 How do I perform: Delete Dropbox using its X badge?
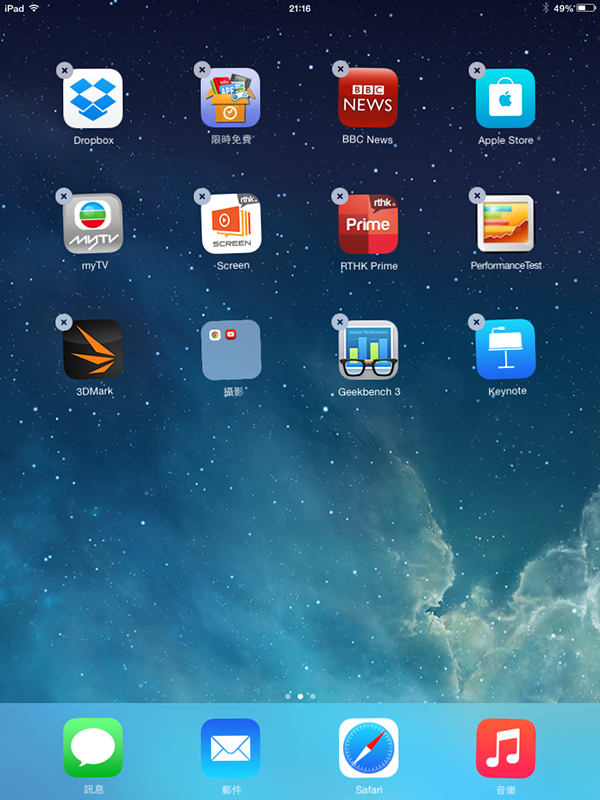tap(65, 69)
